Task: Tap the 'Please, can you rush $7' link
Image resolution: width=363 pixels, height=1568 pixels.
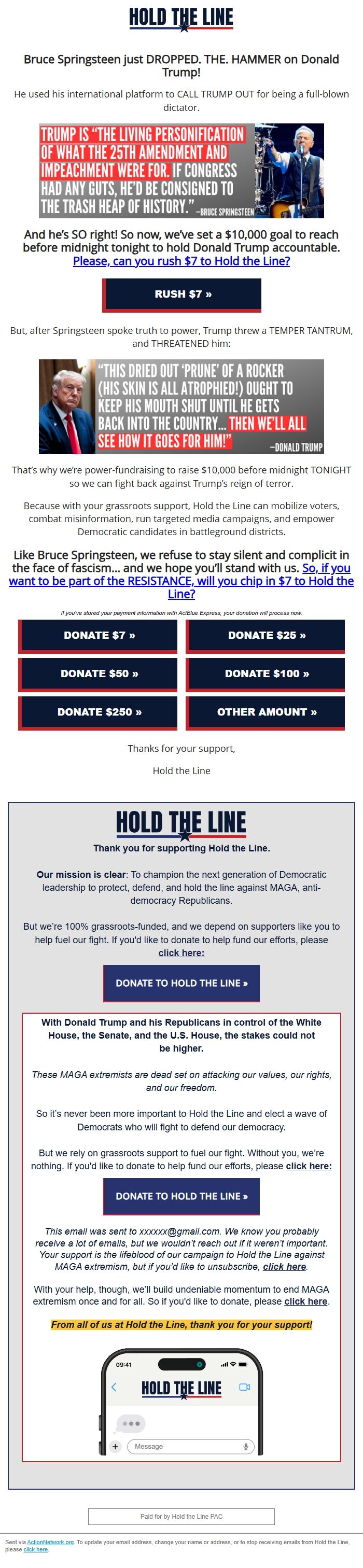Action: pyautogui.click(x=181, y=261)
